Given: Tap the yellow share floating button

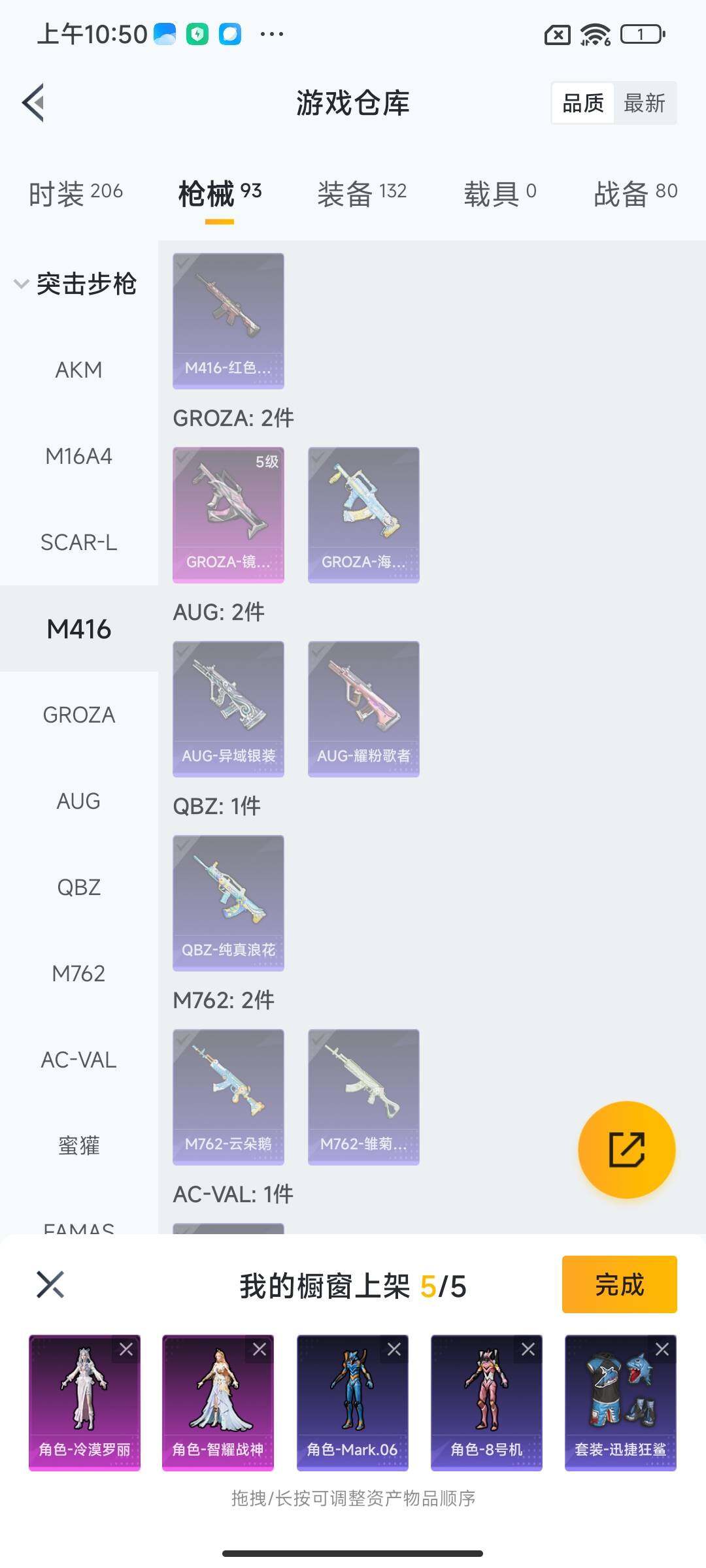Looking at the screenshot, I should pos(626,1150).
